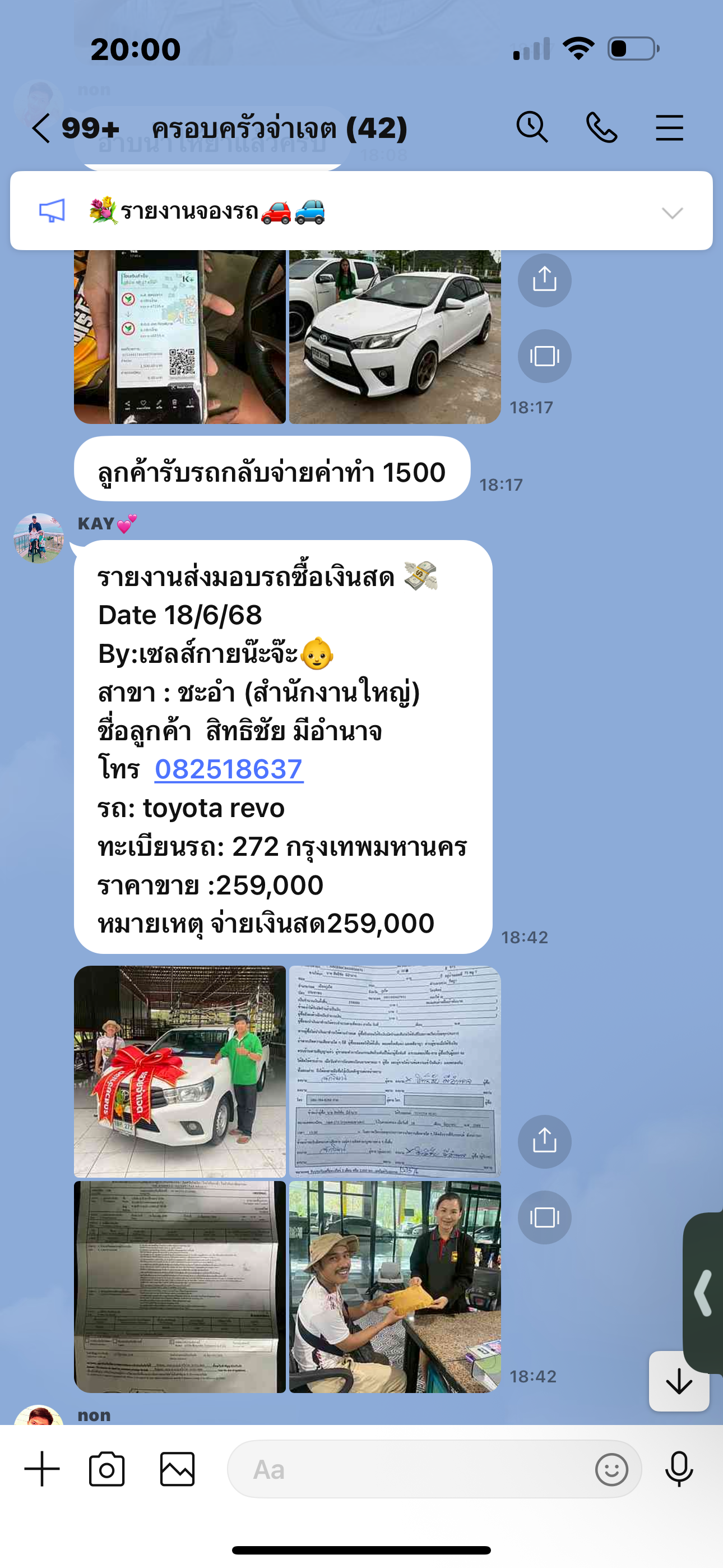Open the handwritten sales contract photo
Viewport: 723px width, 1568px height.
(x=395, y=1071)
